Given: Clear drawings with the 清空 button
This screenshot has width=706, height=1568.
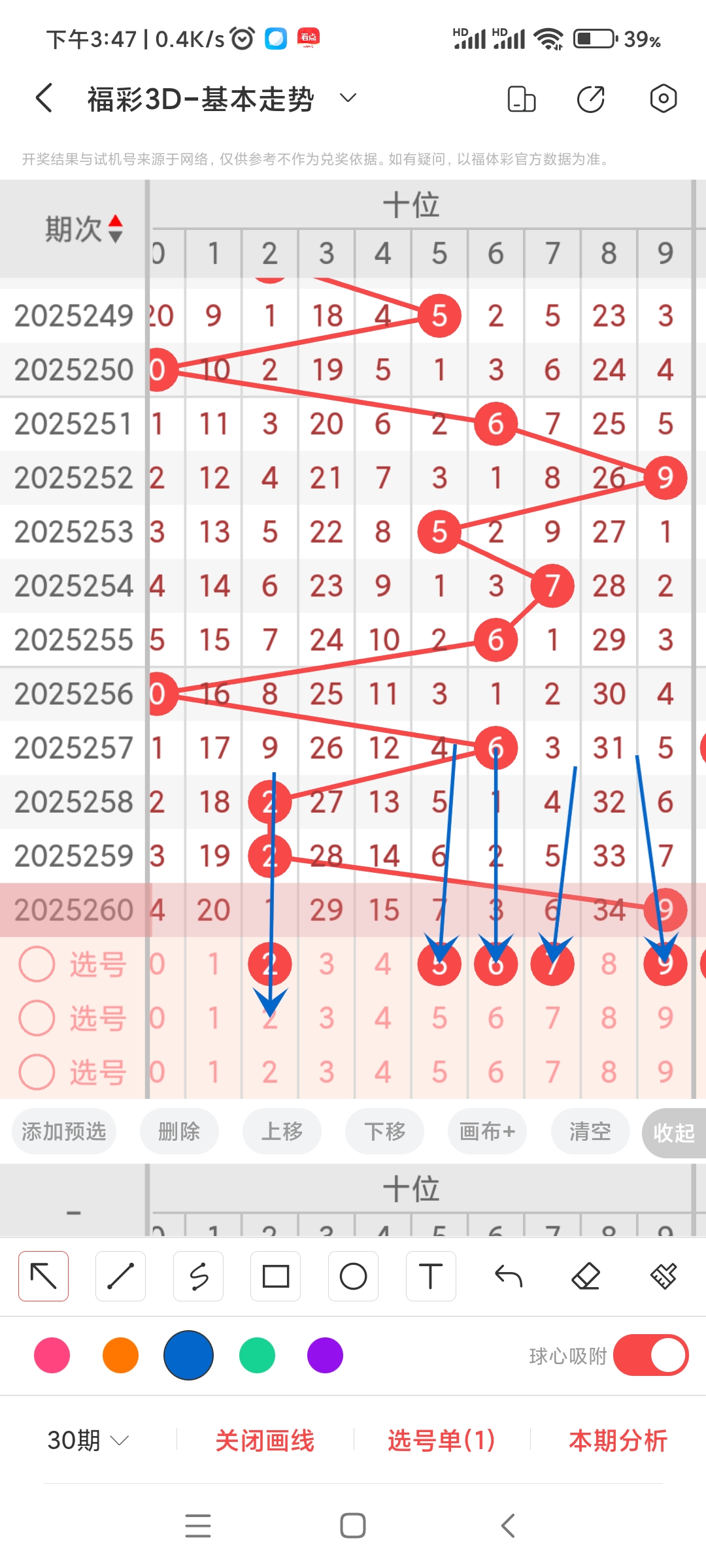Looking at the screenshot, I should (590, 1131).
